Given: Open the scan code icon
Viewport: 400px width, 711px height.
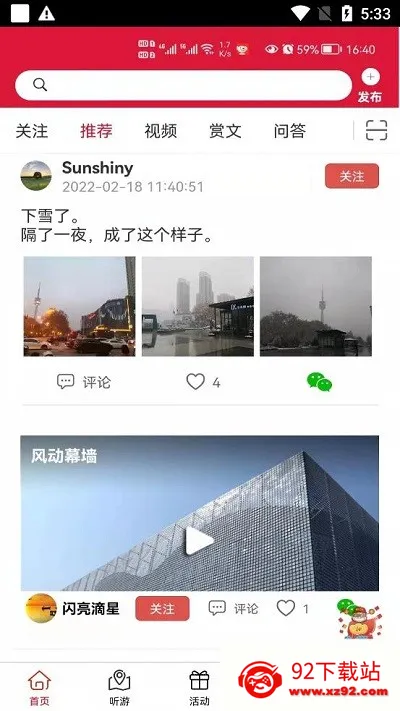Looking at the screenshot, I should (x=376, y=131).
